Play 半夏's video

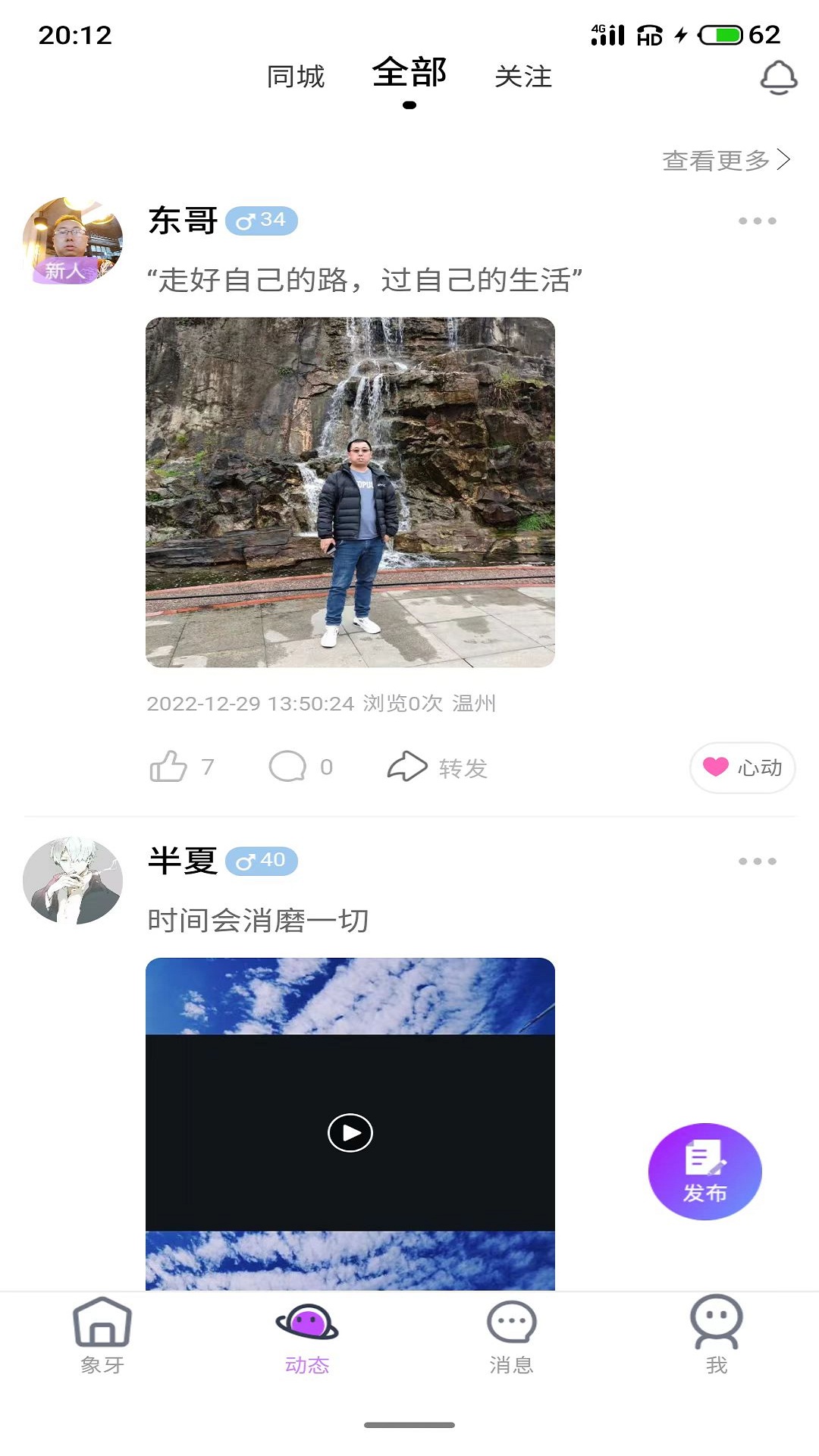[x=350, y=1133]
